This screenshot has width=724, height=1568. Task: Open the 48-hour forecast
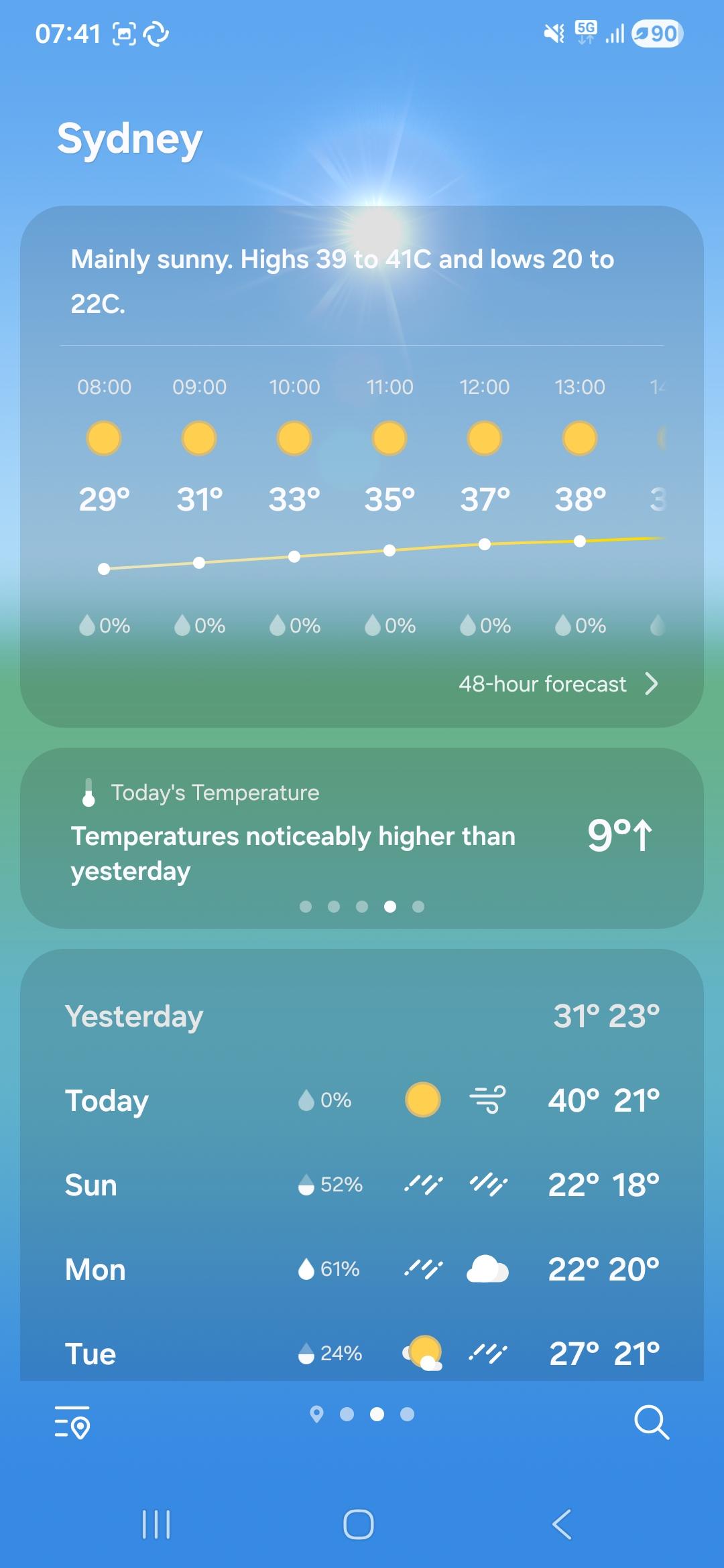tap(558, 684)
